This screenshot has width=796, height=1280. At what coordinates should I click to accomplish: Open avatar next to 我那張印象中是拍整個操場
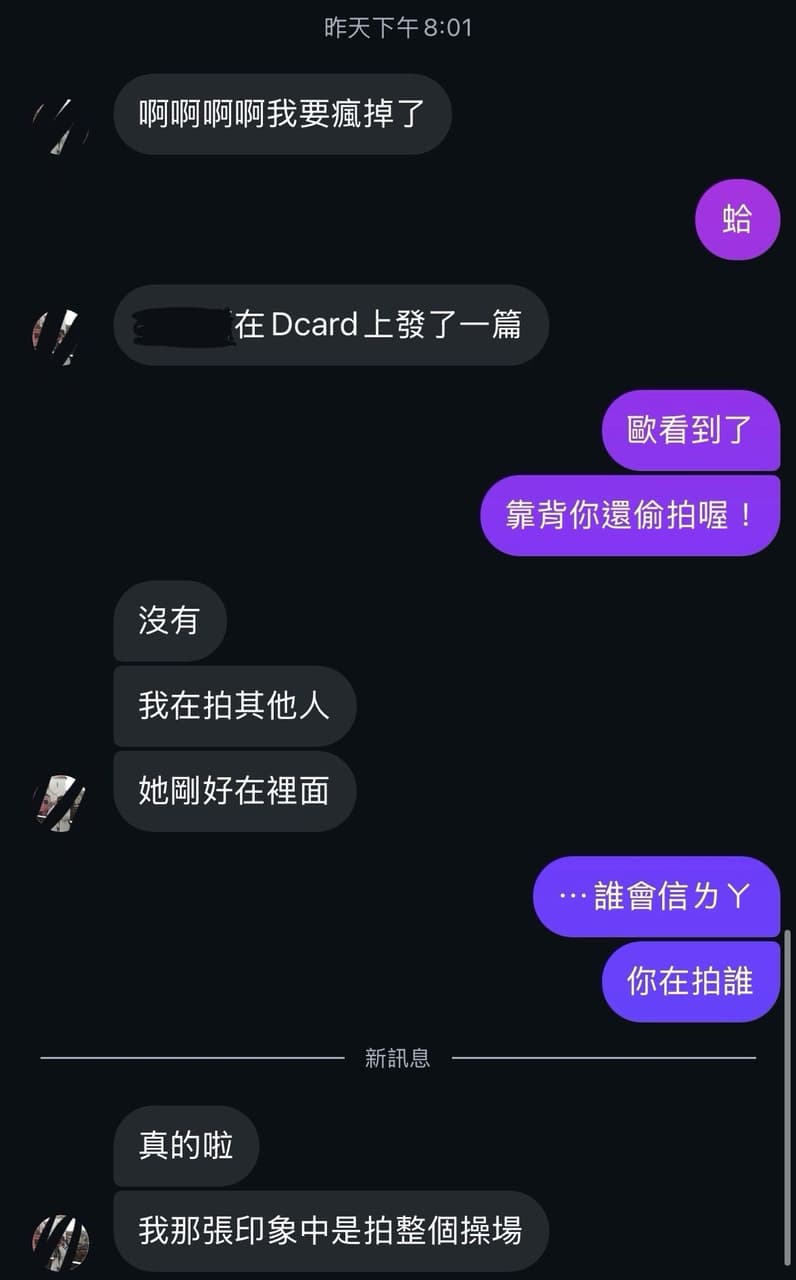click(60, 1241)
